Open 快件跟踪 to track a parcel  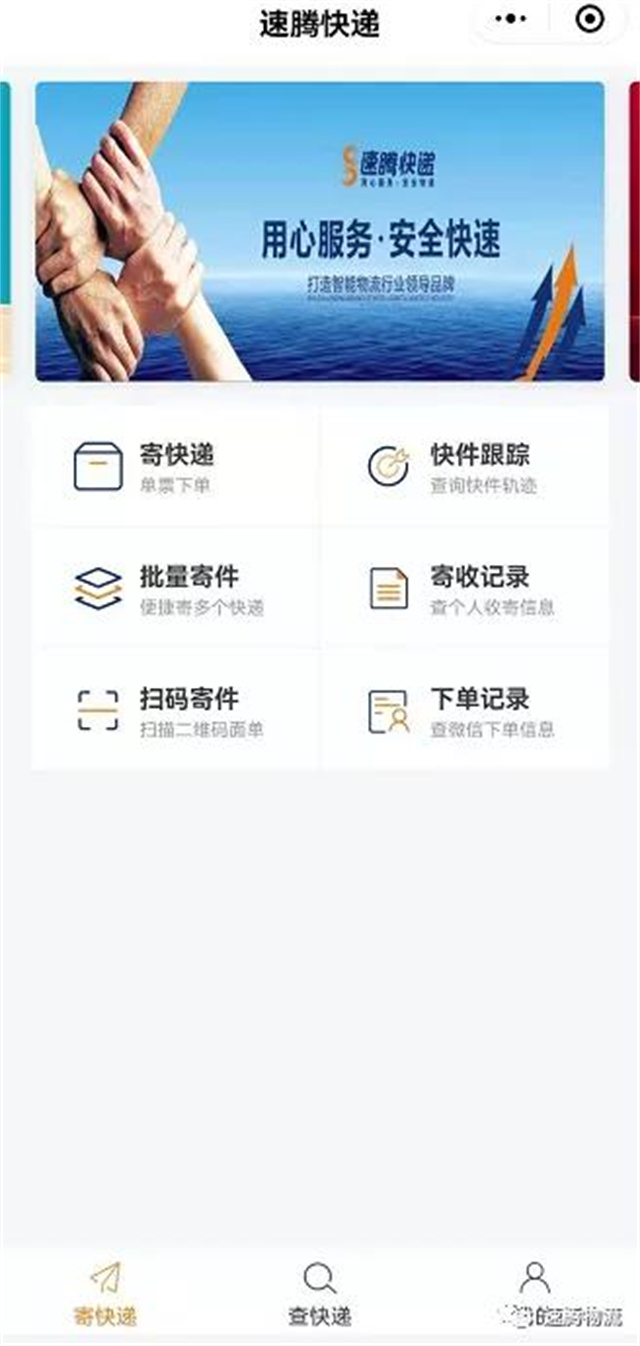(465, 466)
